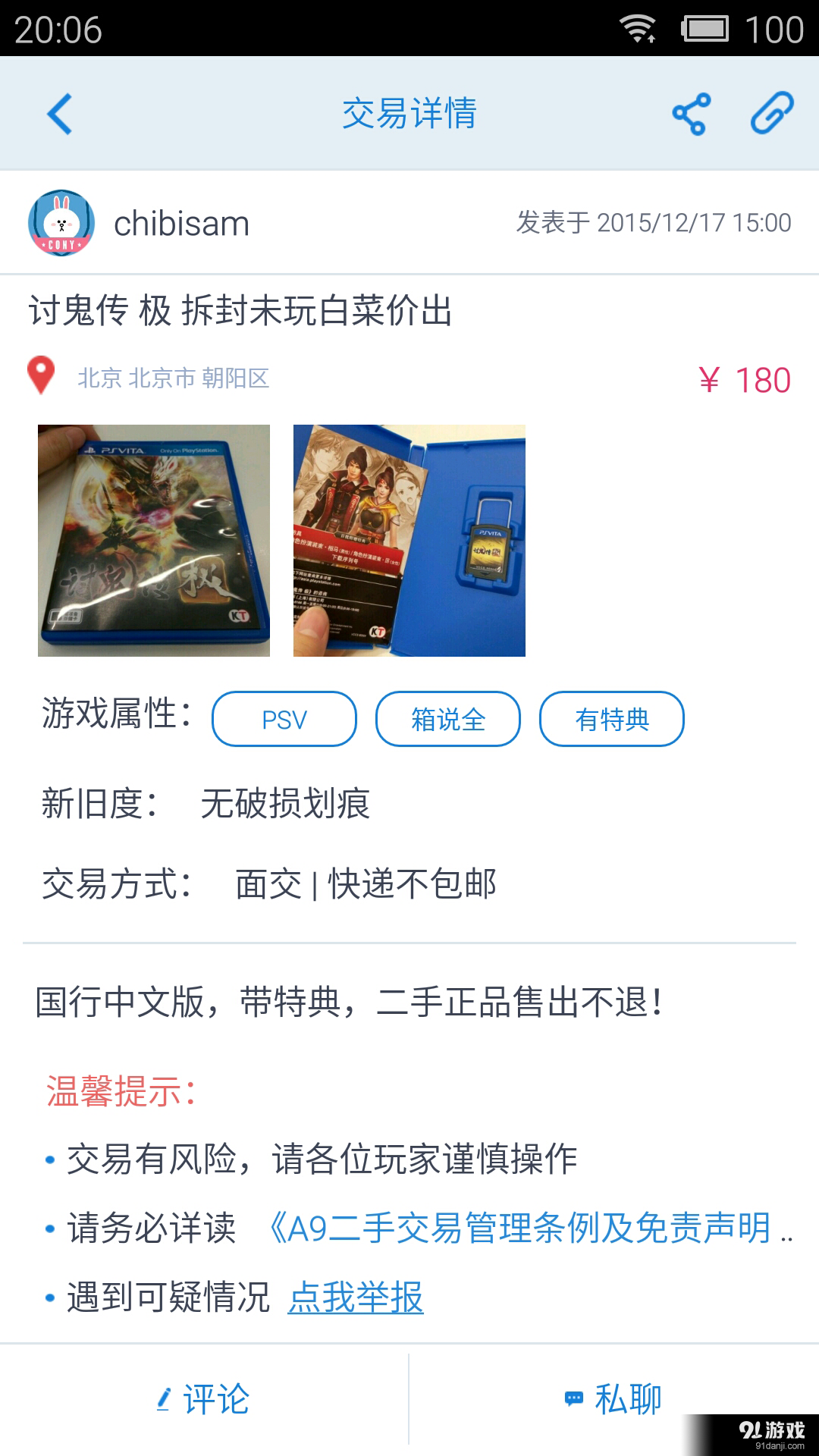Open chibisam's profile via the avatar icon
This screenshot has width=819, height=1456.
[x=61, y=224]
